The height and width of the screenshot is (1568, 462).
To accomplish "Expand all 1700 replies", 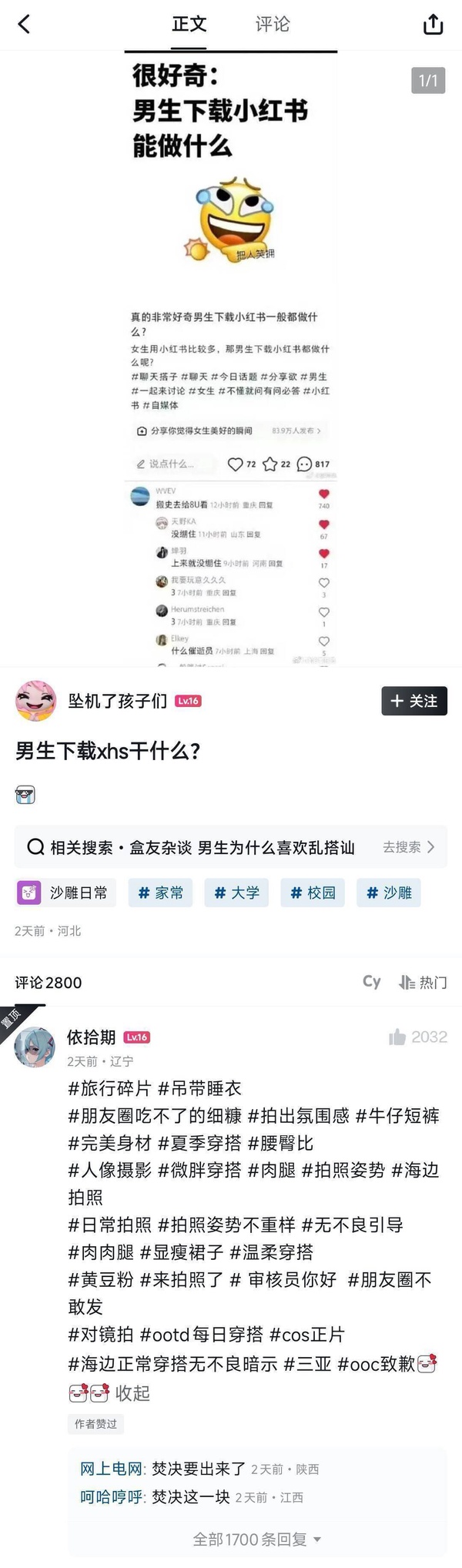I will (256, 1539).
